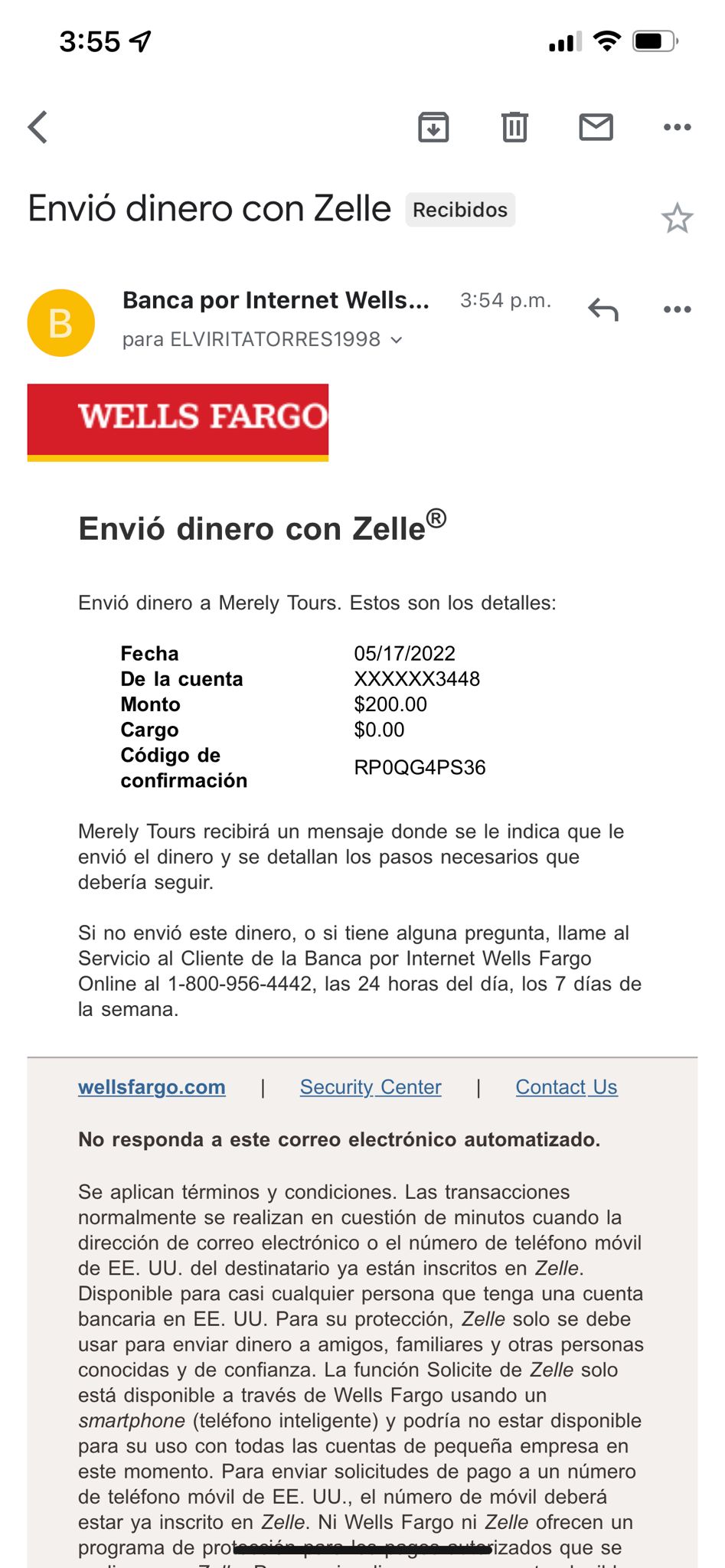Open the Security Center link

click(371, 1087)
